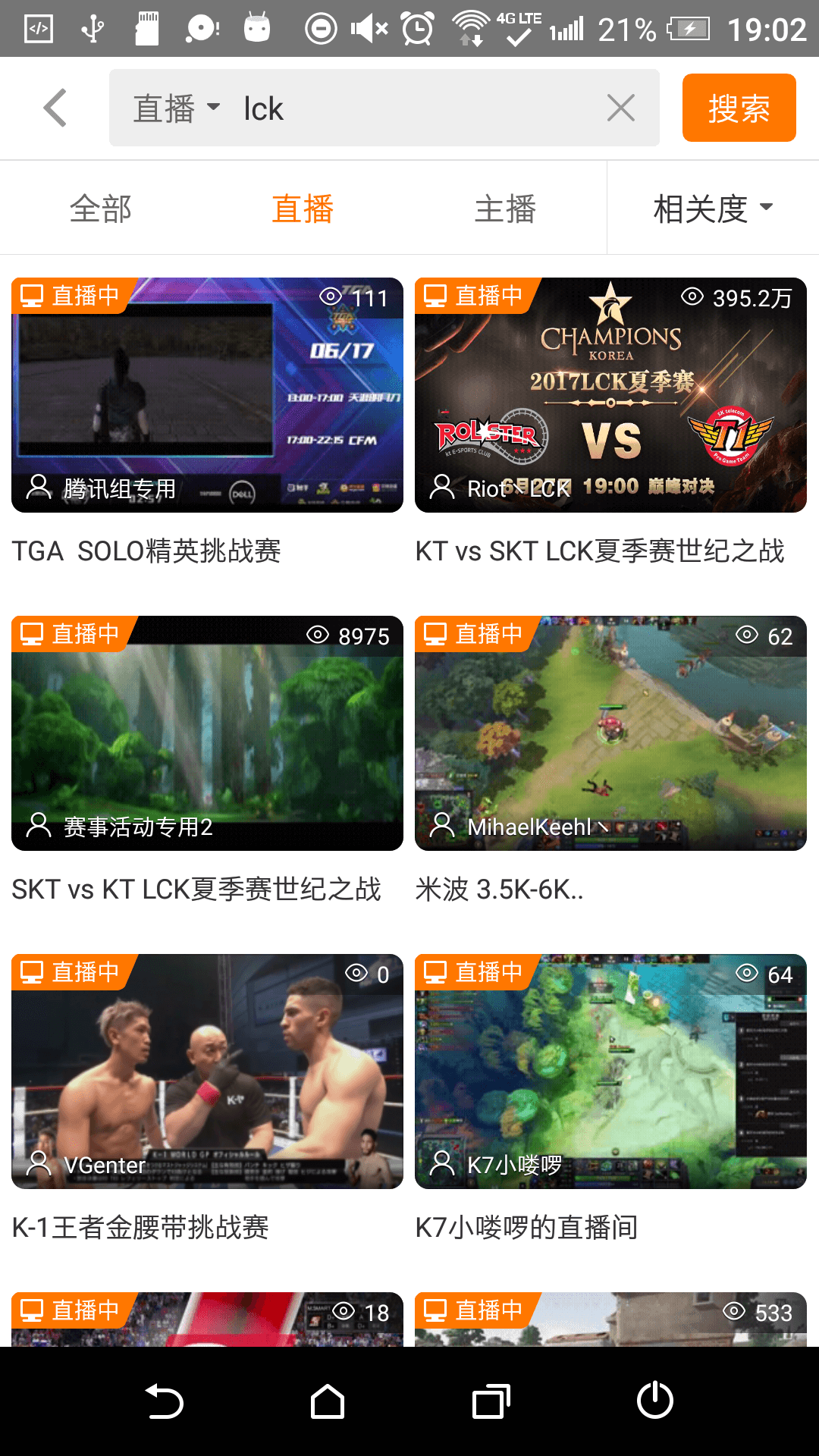Switch to the 主播 tab

click(x=505, y=209)
